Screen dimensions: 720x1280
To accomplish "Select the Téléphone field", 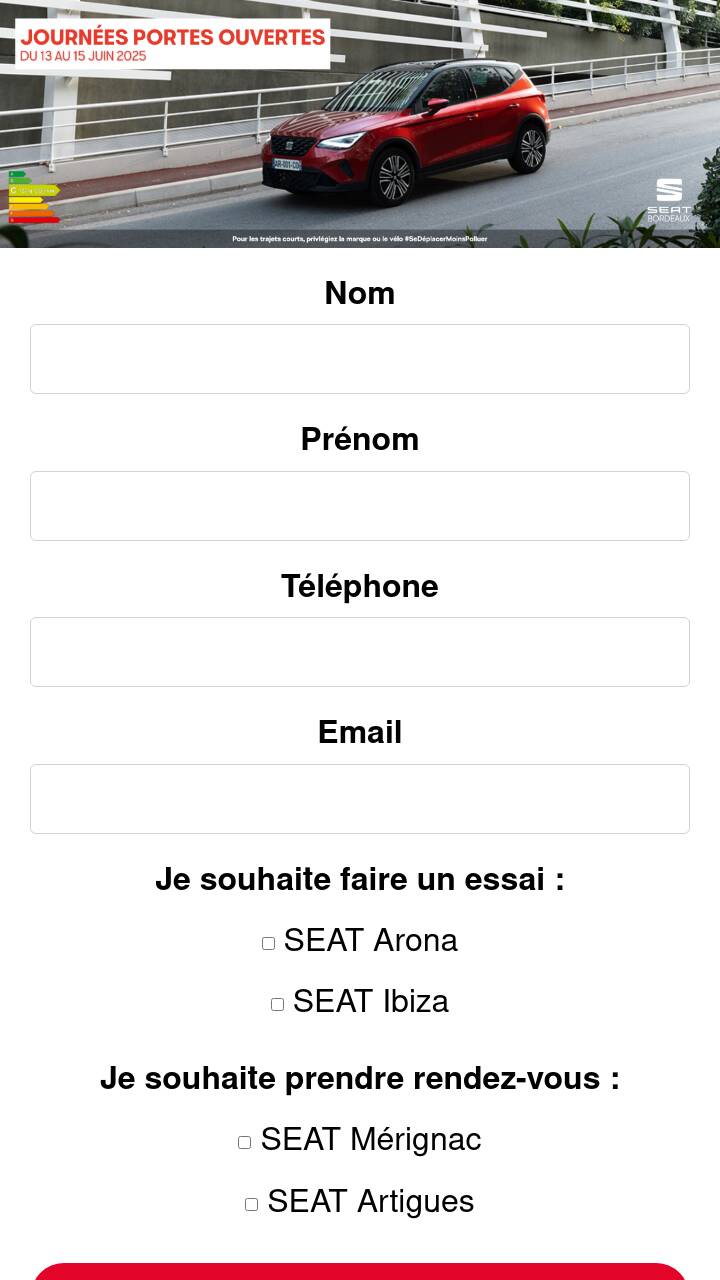I will click(x=360, y=652).
